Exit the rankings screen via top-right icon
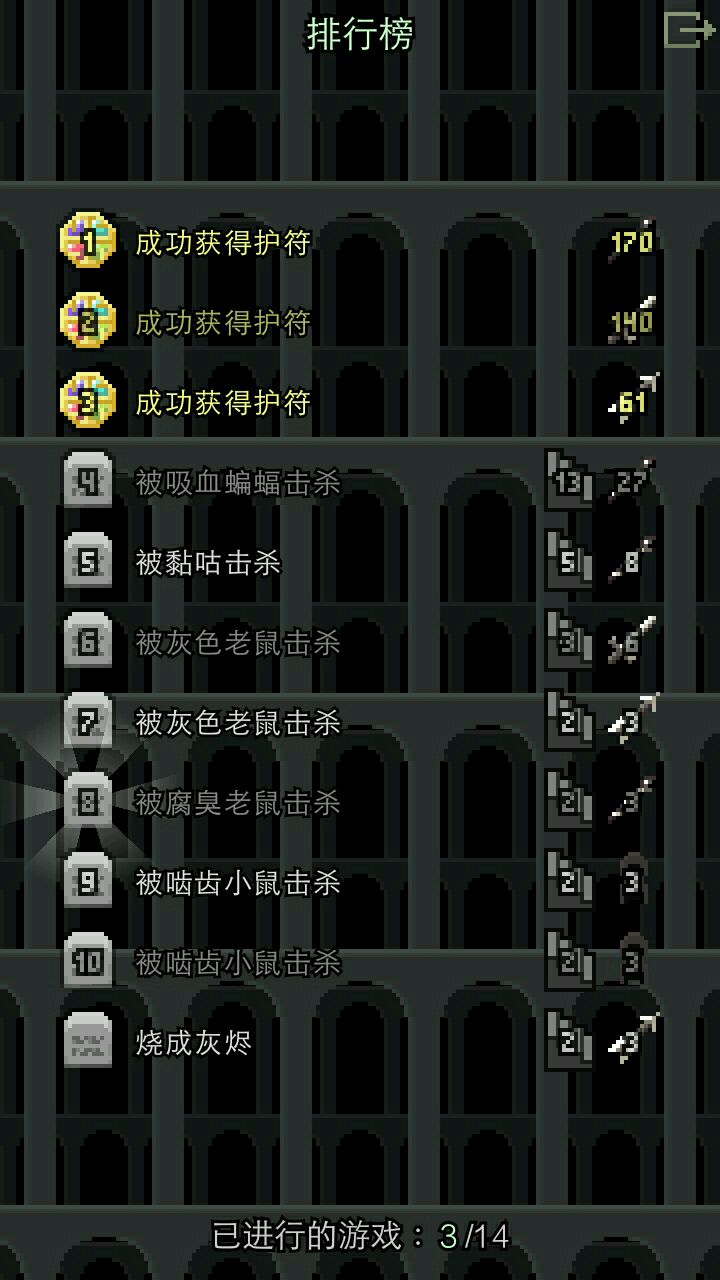 689,30
